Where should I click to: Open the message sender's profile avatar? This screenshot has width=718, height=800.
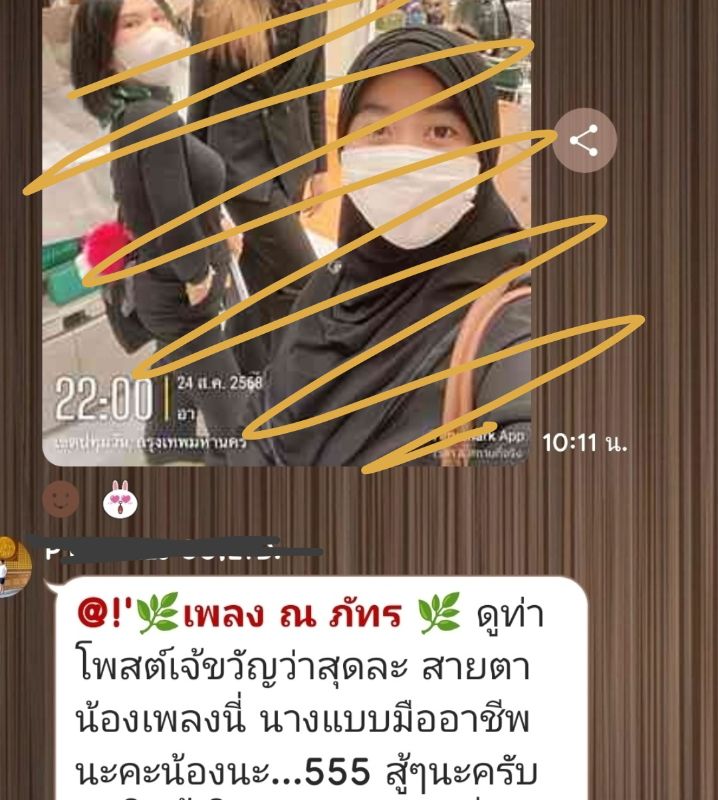14,566
